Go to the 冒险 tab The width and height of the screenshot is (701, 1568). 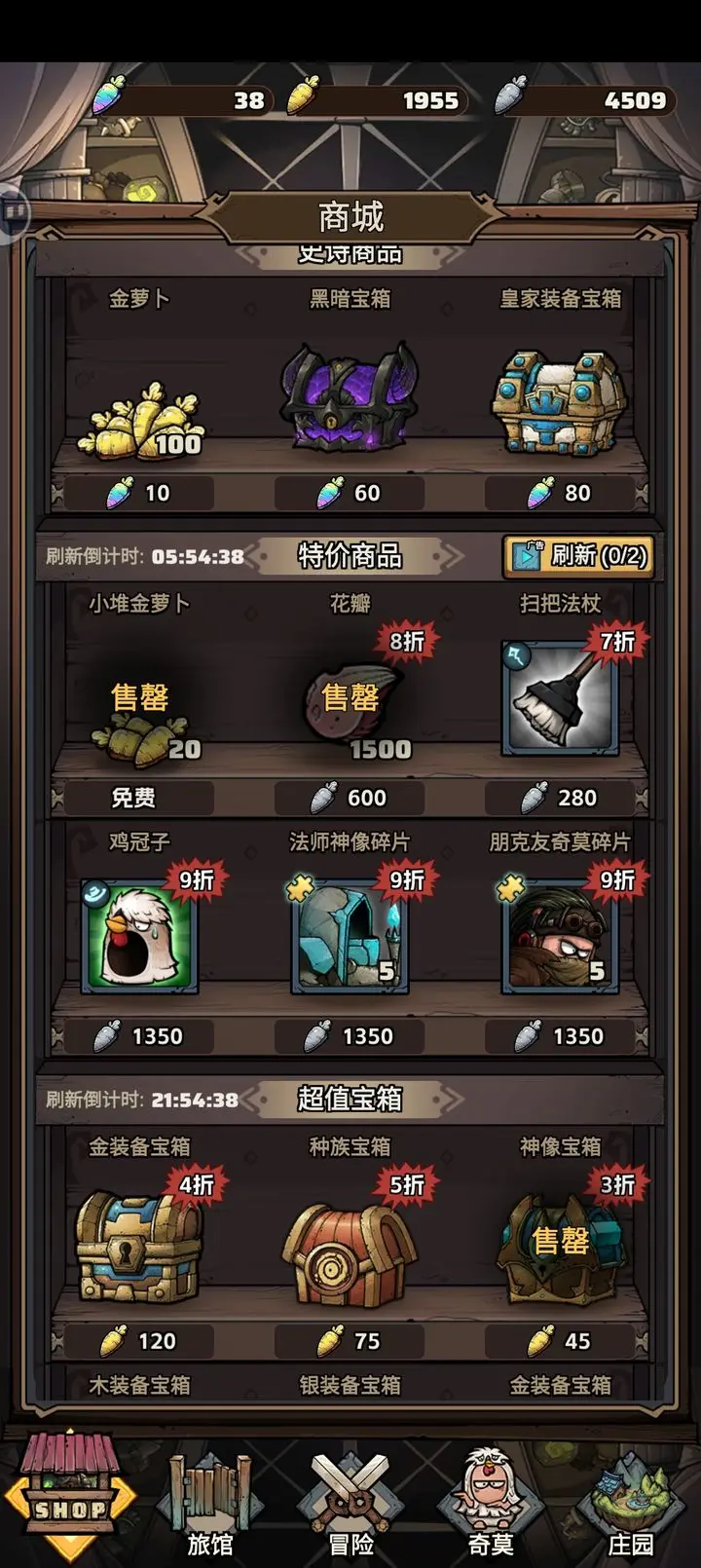(350, 1505)
